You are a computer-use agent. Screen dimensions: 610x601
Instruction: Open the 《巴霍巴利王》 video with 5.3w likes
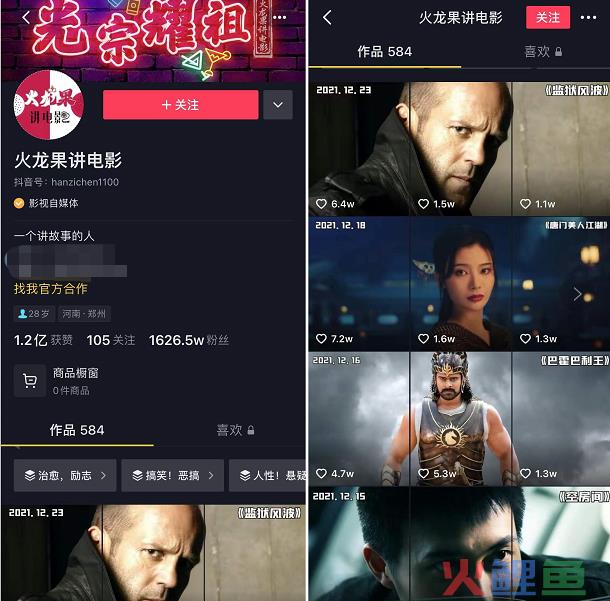(460, 418)
